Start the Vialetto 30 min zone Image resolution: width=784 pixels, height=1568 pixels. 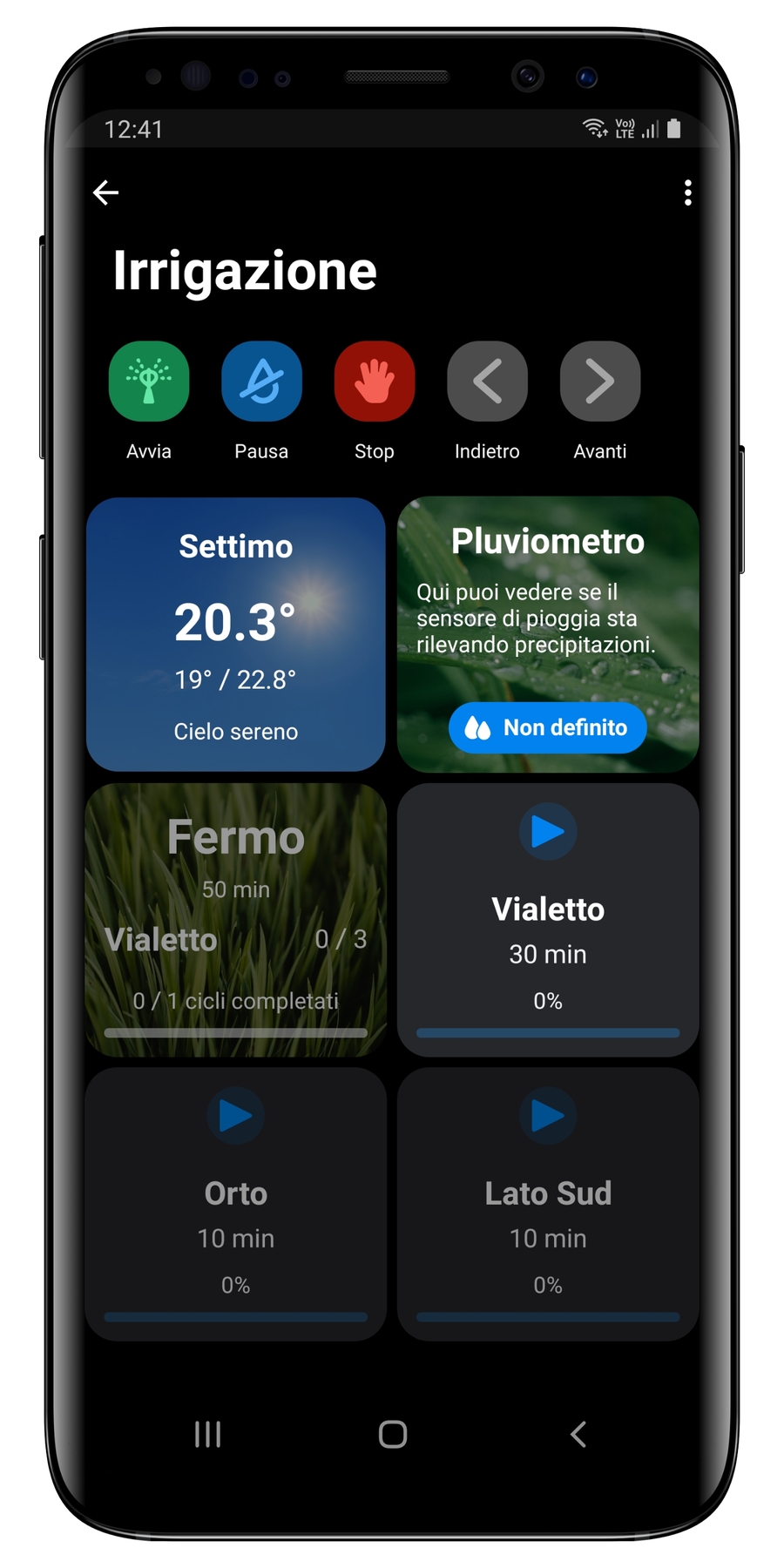point(547,832)
